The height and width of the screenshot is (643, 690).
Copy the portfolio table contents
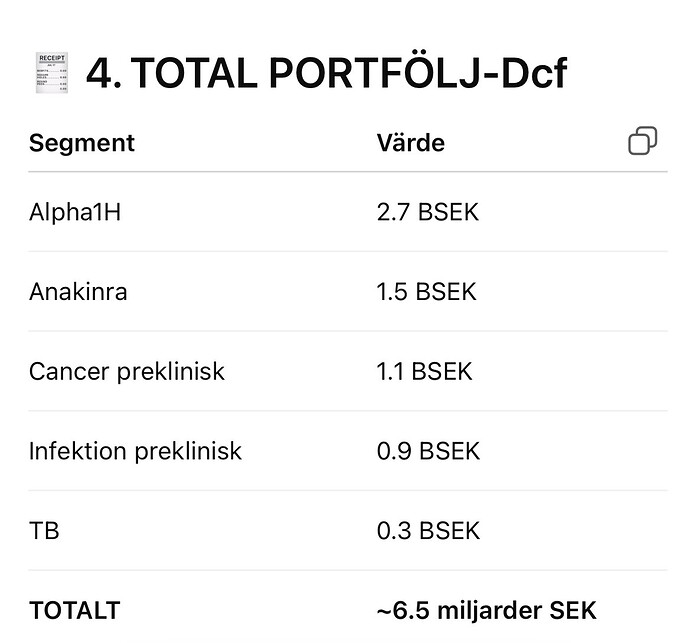pos(642,142)
